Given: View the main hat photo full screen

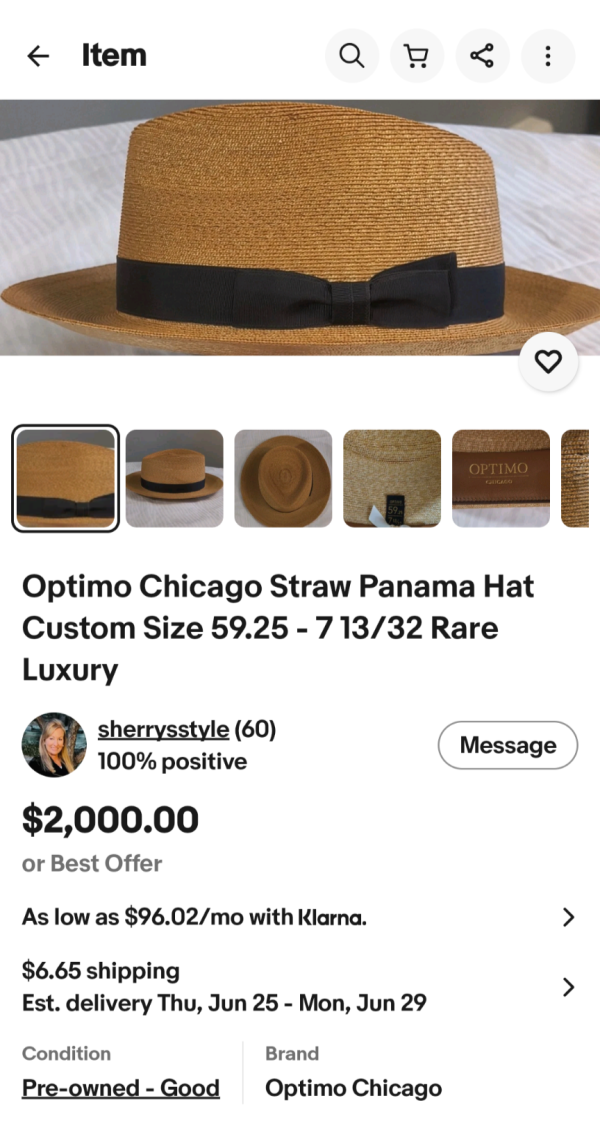Looking at the screenshot, I should click(x=300, y=227).
